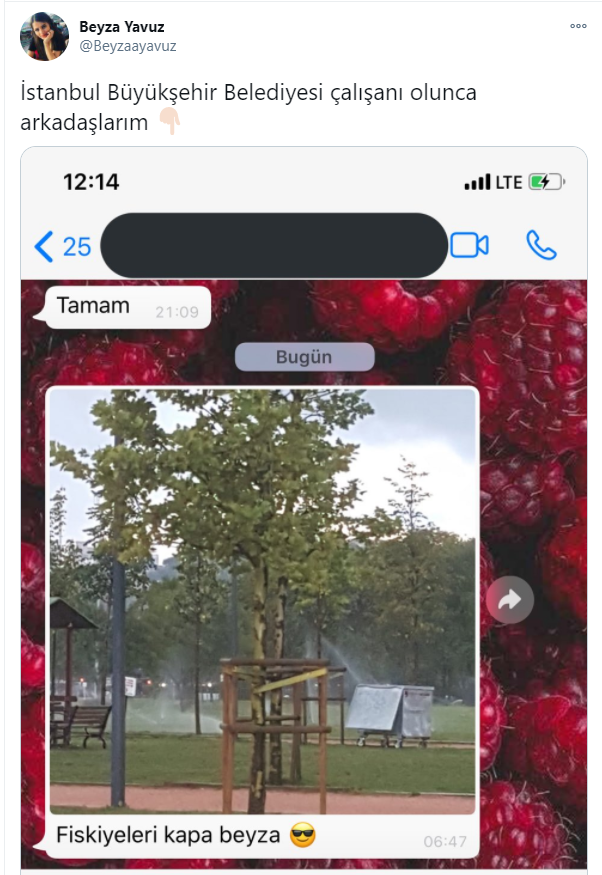602x875 pixels.
Task: Open Beyza Yavuz's profile picture
Action: pyautogui.click(x=44, y=37)
